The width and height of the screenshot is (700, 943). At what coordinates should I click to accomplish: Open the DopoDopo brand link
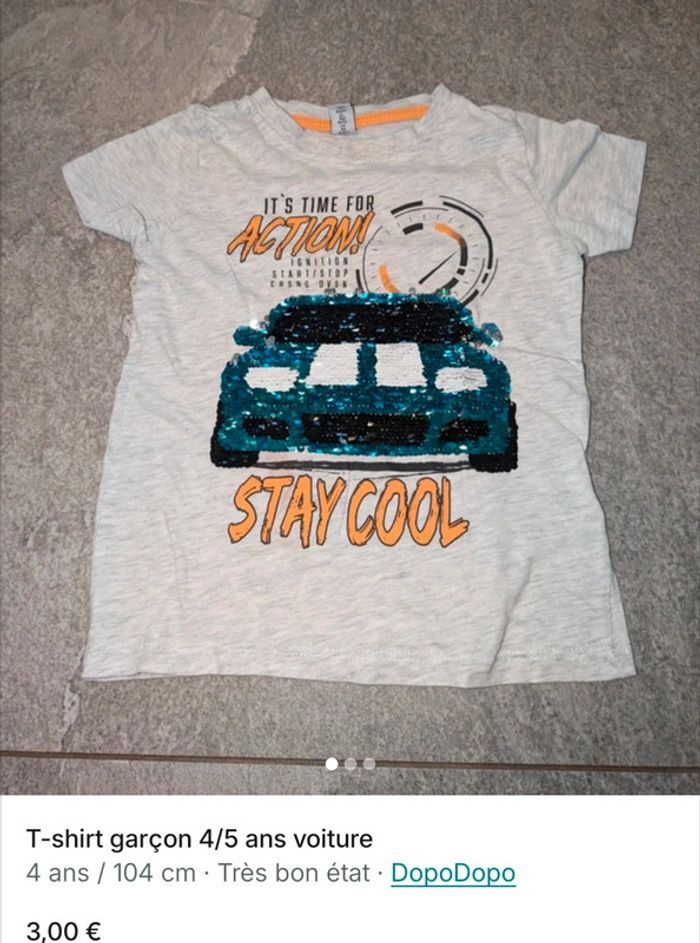click(453, 873)
